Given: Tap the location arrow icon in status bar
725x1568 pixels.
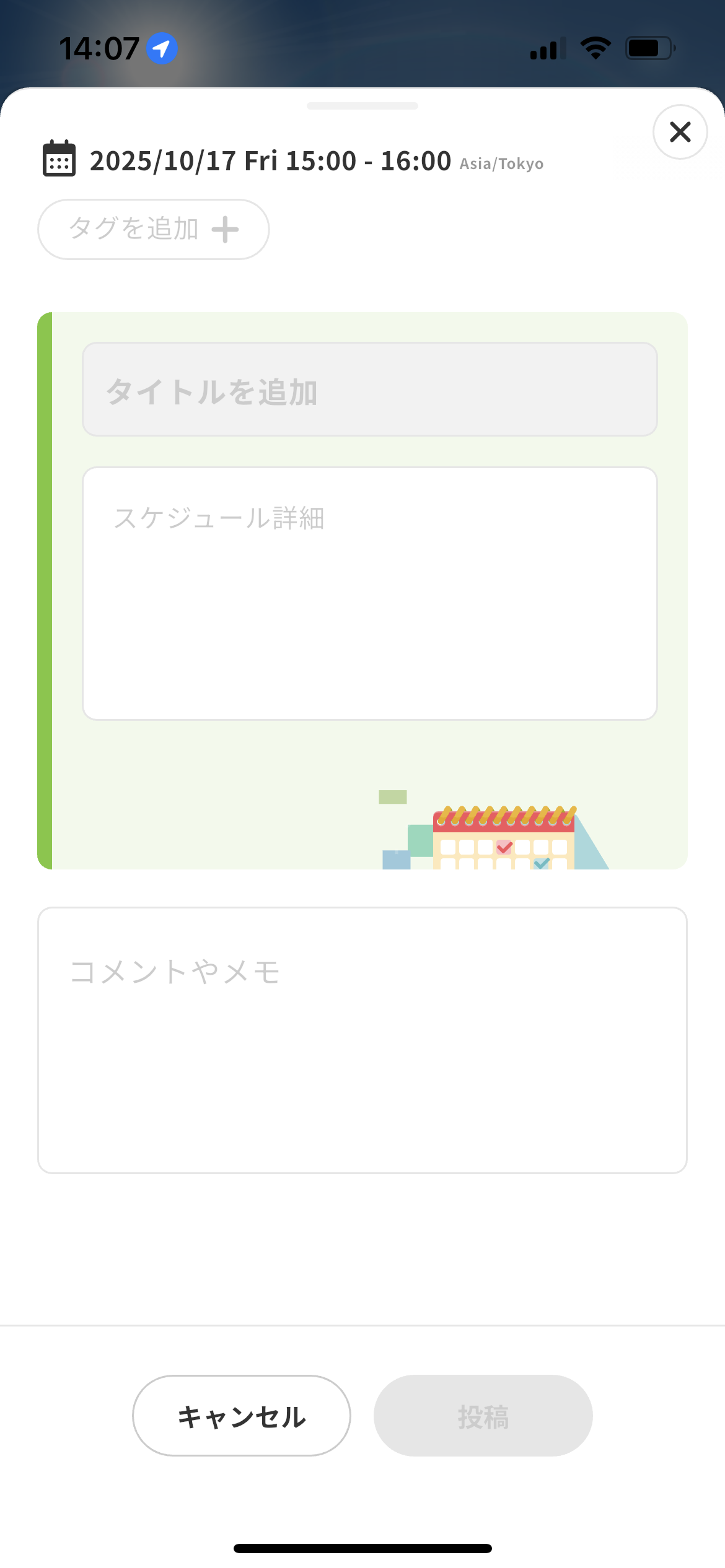Looking at the screenshot, I should pyautogui.click(x=160, y=48).
